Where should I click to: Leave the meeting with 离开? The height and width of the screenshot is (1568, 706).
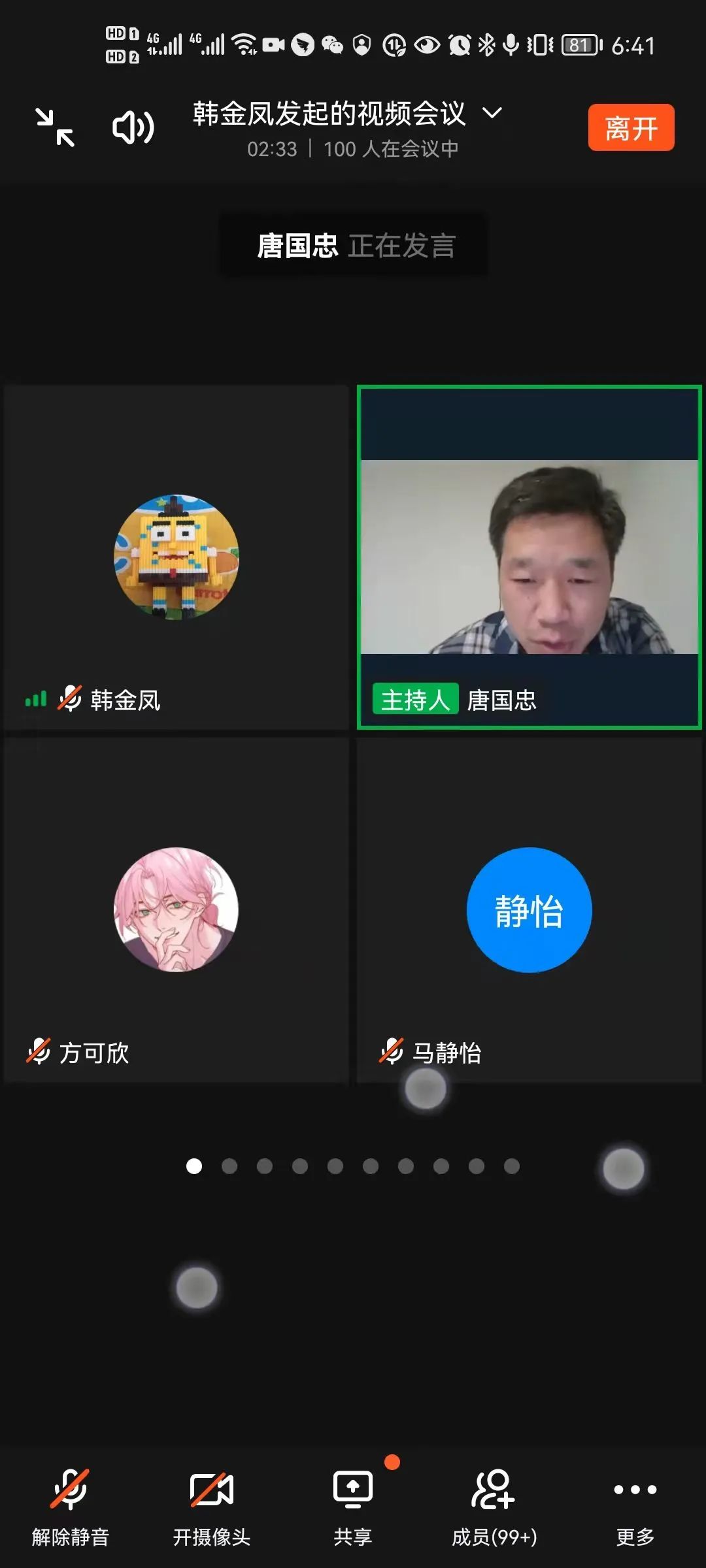[631, 127]
